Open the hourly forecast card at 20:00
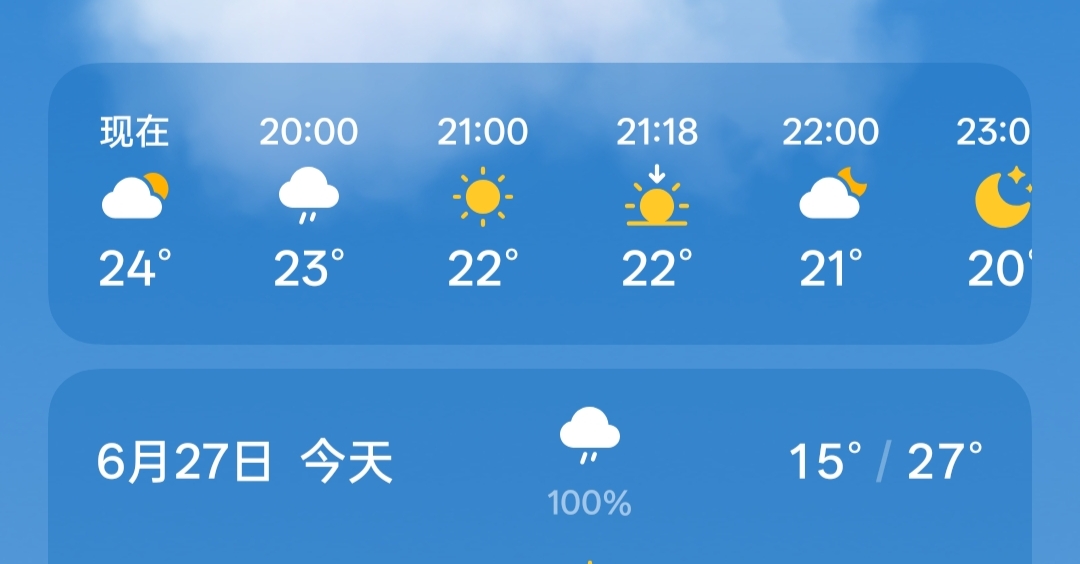Image resolution: width=1080 pixels, height=564 pixels. [x=309, y=203]
